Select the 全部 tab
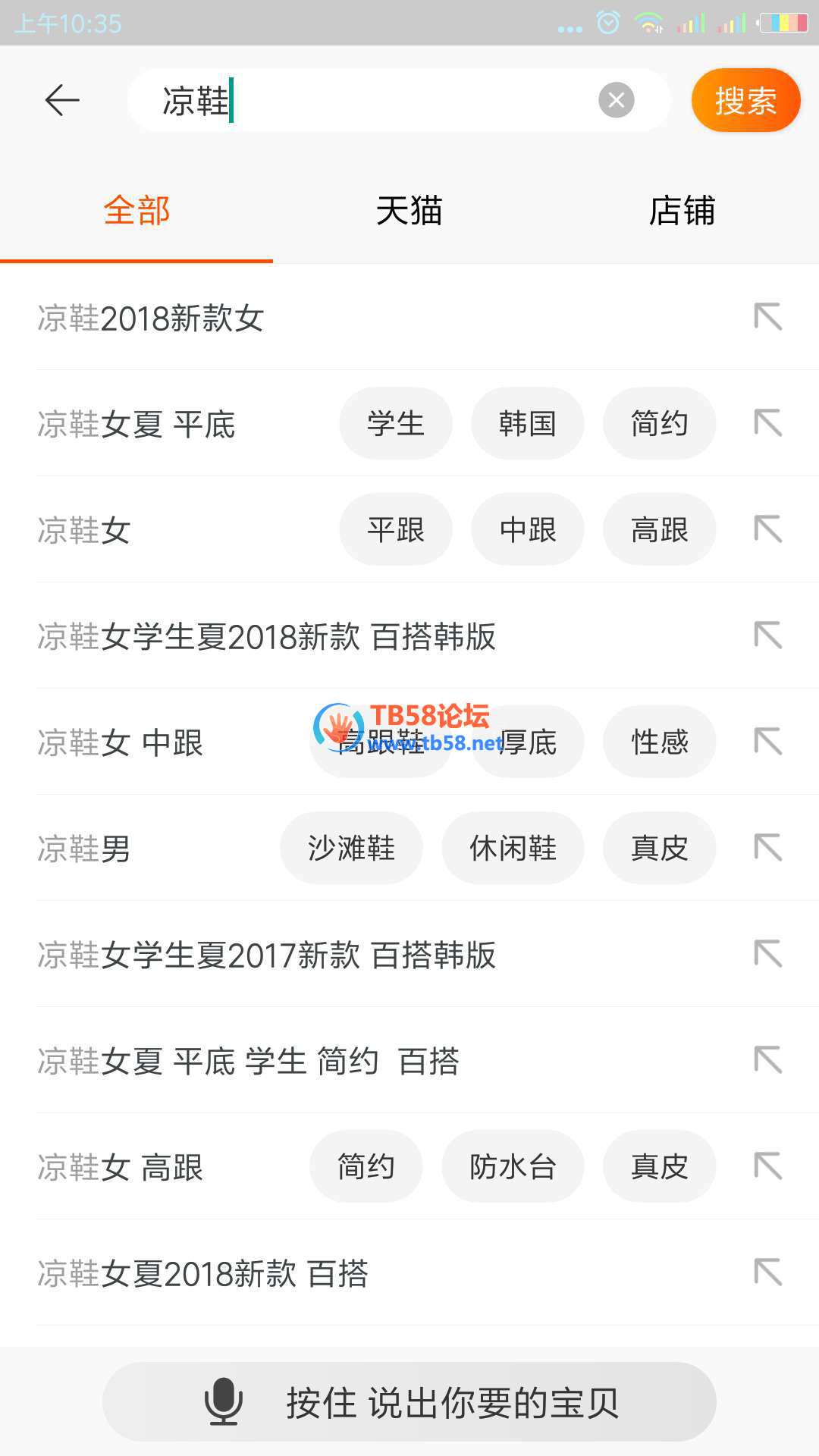This screenshot has height=1456, width=819. point(136,211)
